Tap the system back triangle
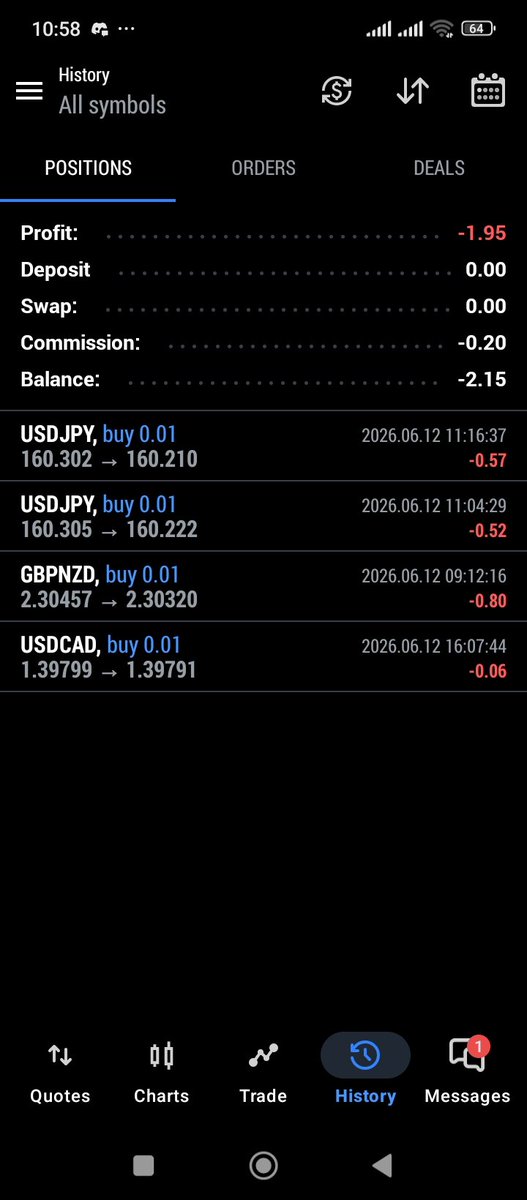527x1200 pixels. [x=381, y=1165]
